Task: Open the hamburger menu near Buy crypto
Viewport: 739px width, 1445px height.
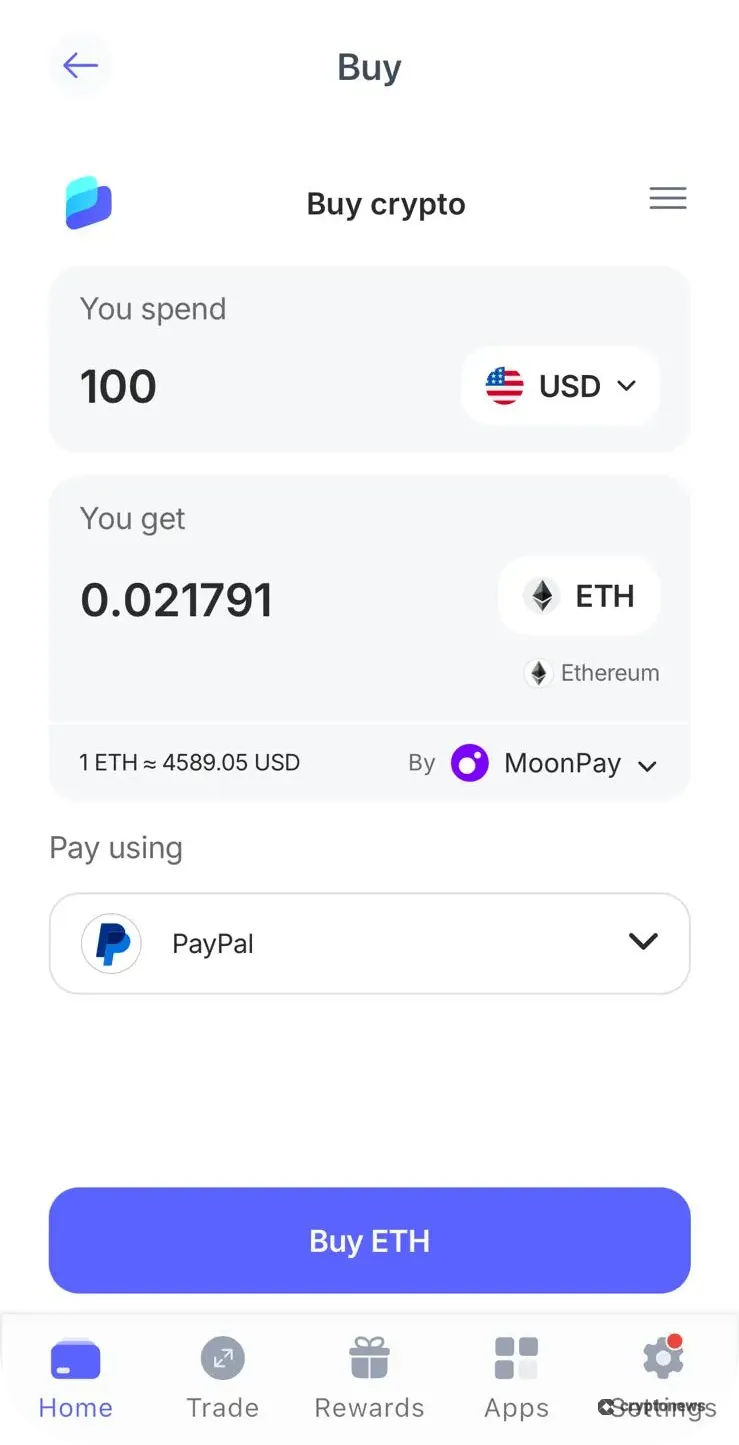Action: pos(667,199)
